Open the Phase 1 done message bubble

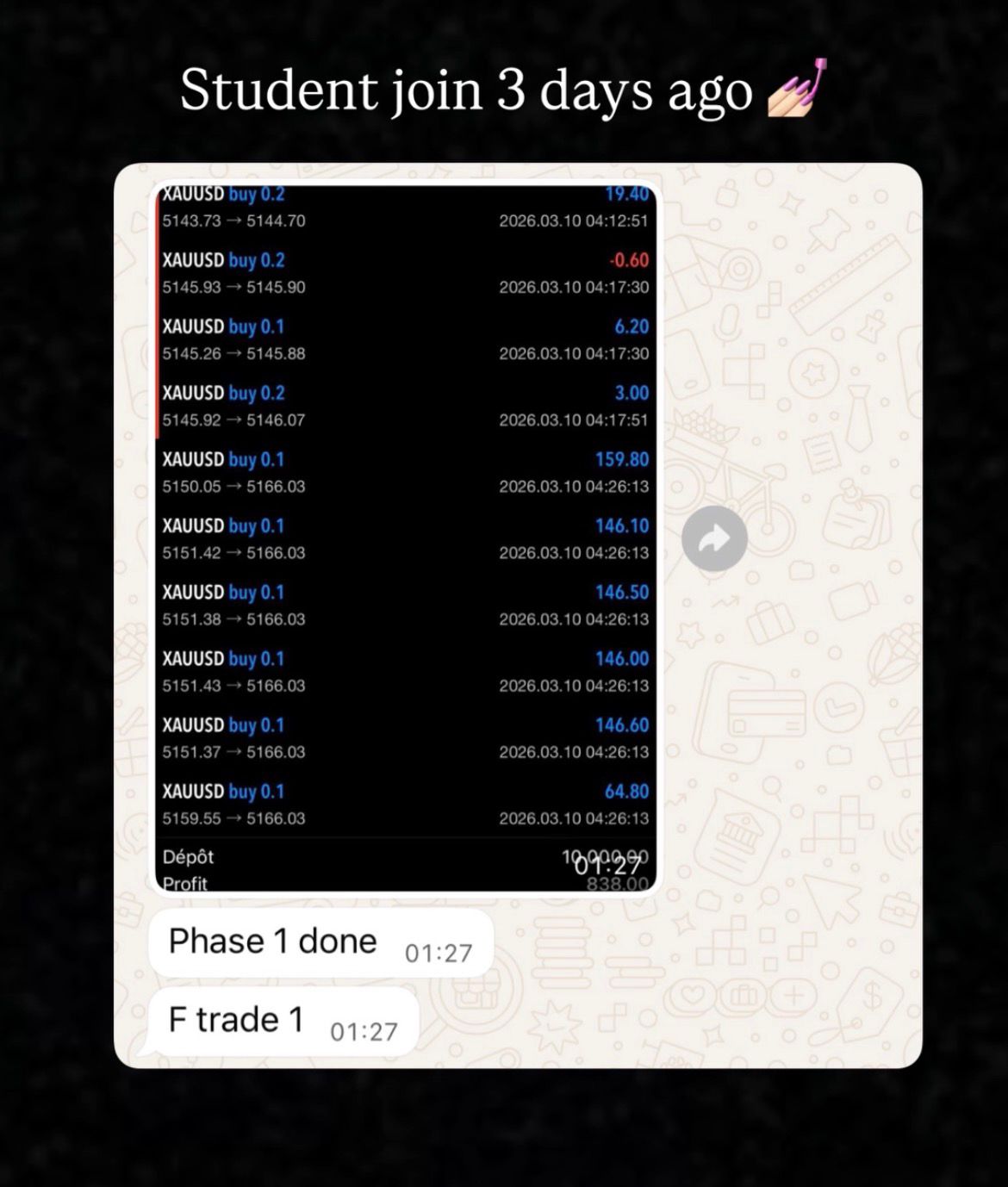(x=271, y=941)
